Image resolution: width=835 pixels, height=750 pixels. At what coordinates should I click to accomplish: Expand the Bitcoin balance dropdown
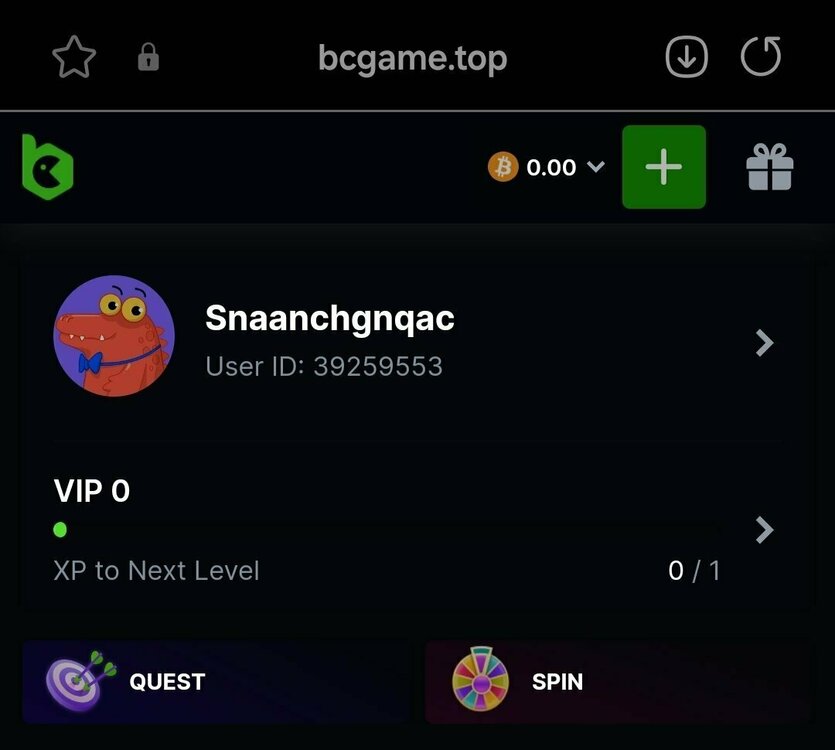[x=547, y=167]
